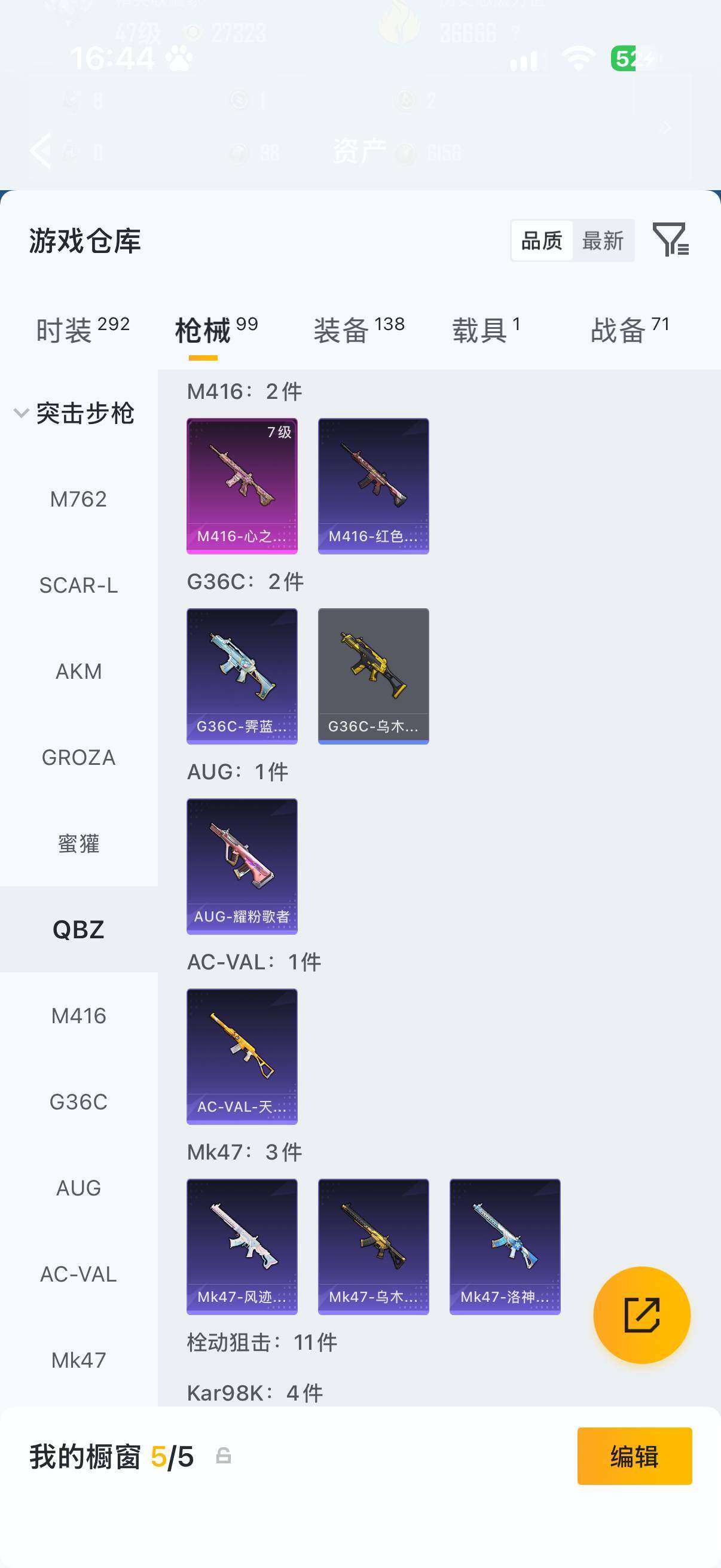This screenshot has width=721, height=1568.
Task: Collapse the 突击步枪 category
Action: [74, 413]
